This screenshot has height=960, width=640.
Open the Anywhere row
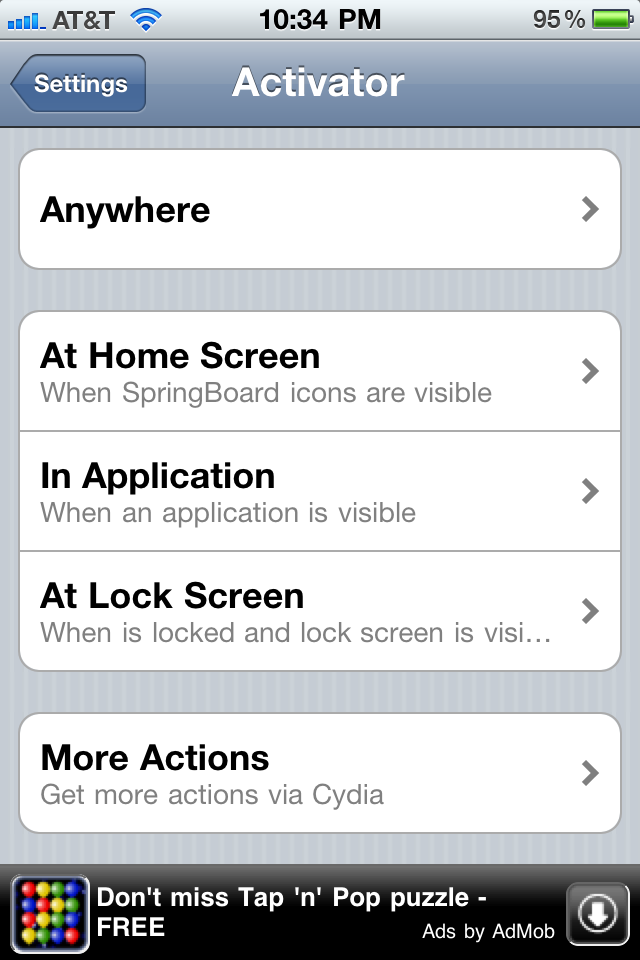point(320,210)
